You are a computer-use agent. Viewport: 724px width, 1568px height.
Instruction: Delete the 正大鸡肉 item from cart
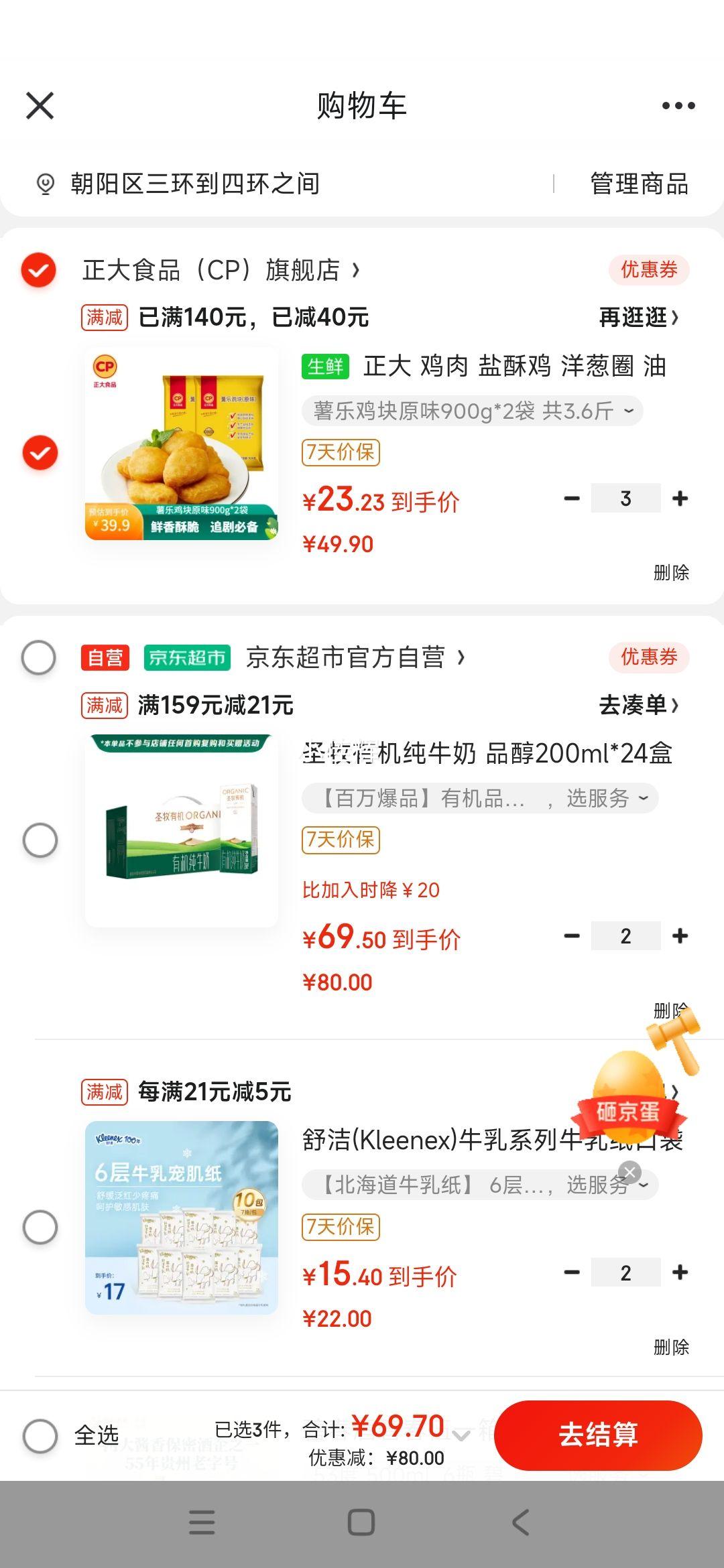click(x=671, y=572)
